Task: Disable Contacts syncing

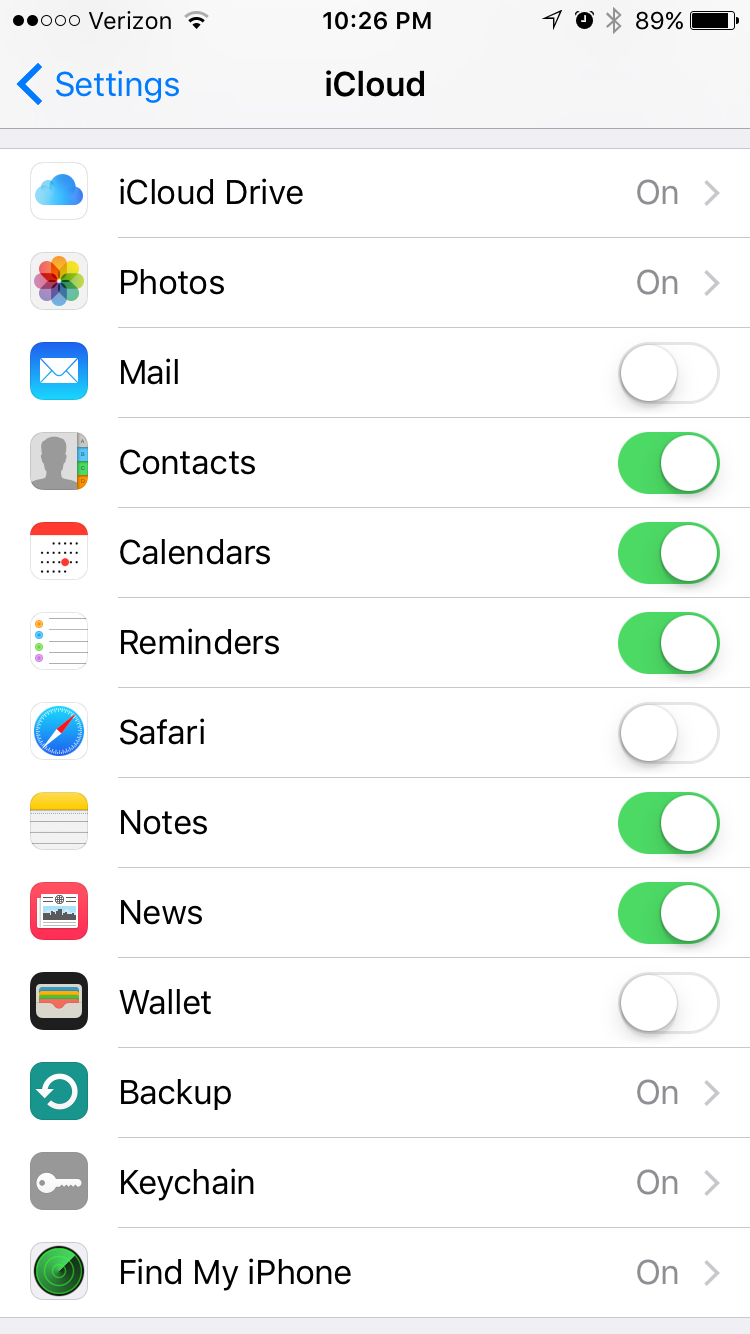Action: pos(669,463)
